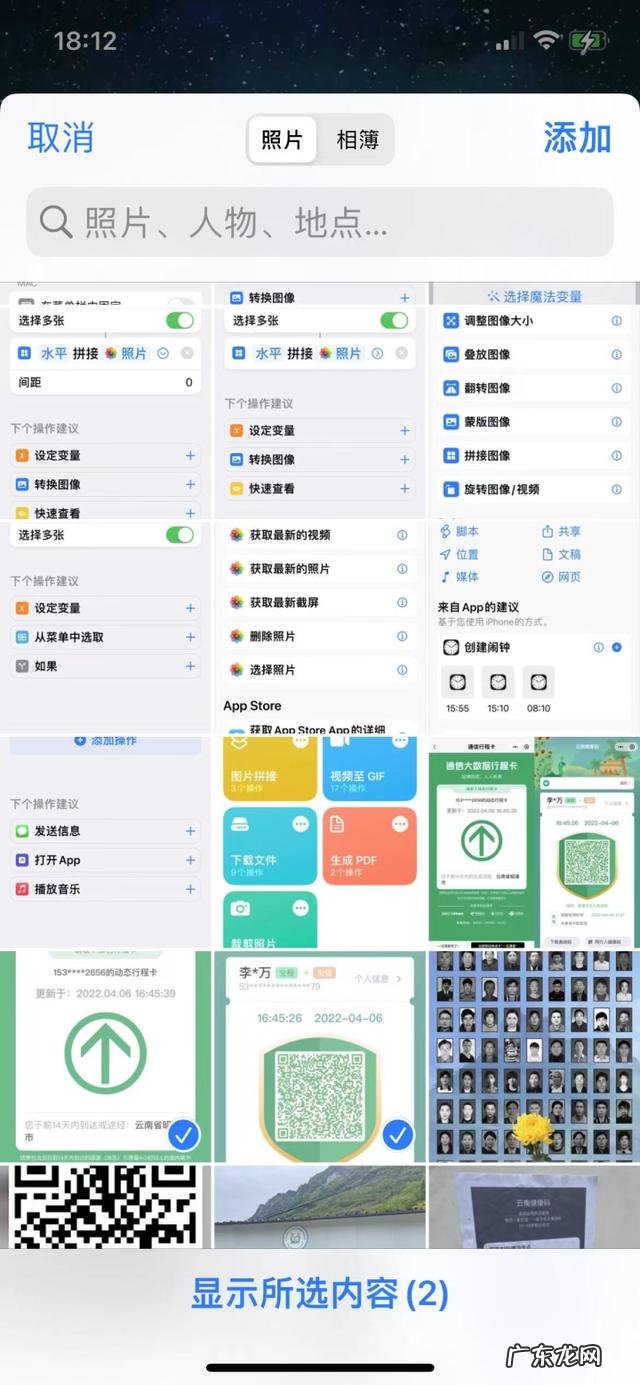Cancel the photo selection

(x=60, y=138)
